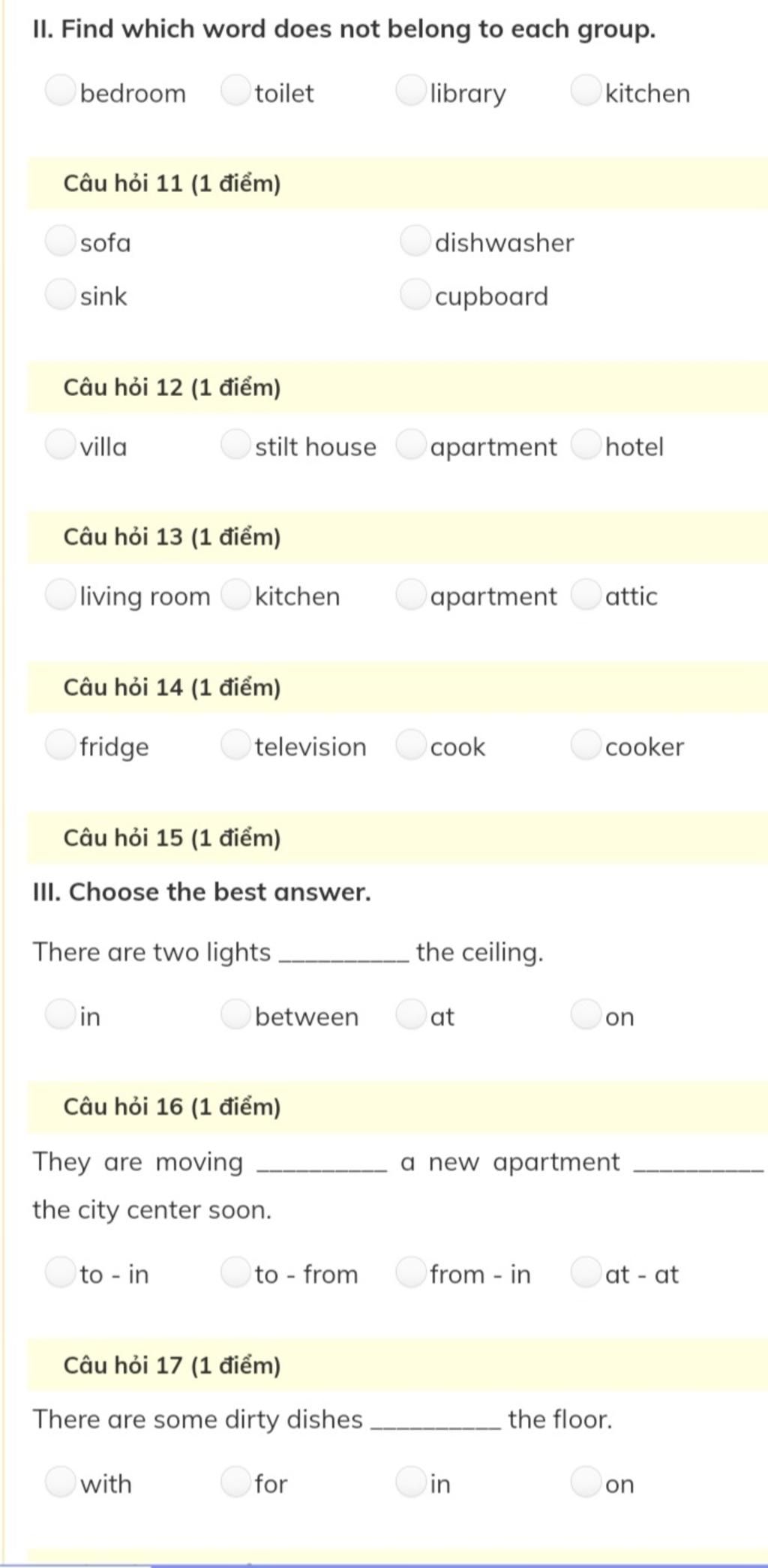Pick the 'at - at' option
768x1568 pixels.
586,1272
